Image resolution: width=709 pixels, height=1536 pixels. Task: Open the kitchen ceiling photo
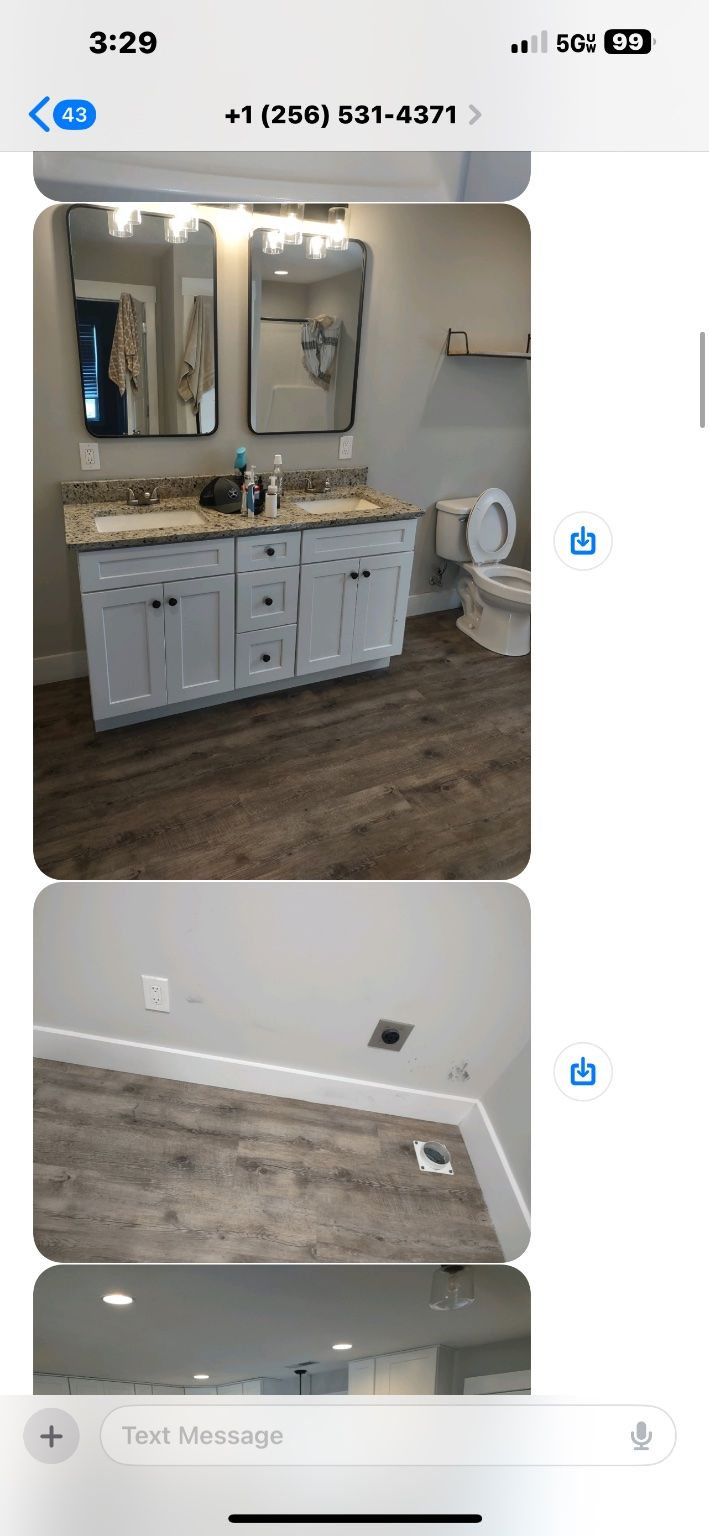point(282,1330)
